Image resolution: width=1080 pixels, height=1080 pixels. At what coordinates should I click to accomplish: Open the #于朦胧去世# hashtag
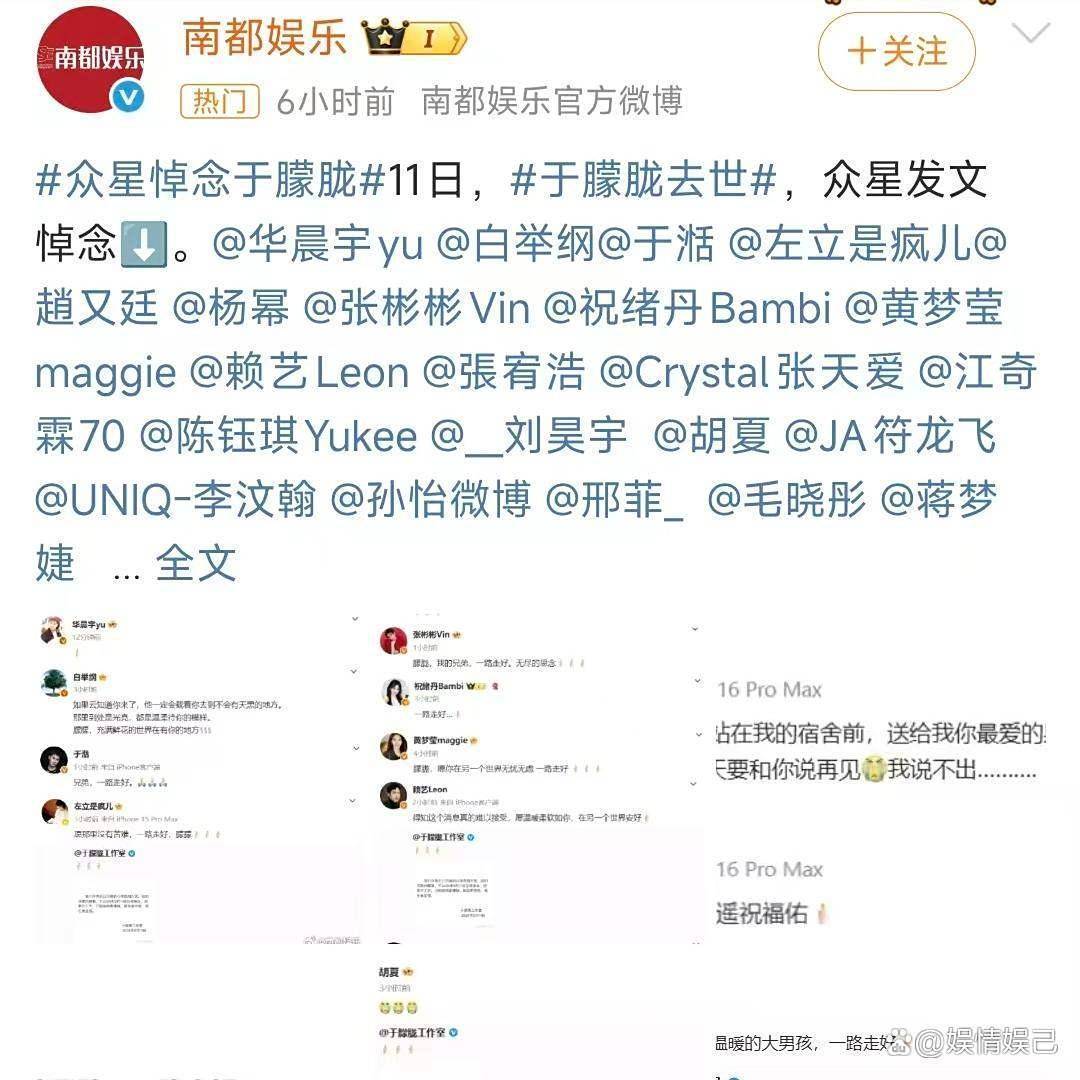(643, 181)
